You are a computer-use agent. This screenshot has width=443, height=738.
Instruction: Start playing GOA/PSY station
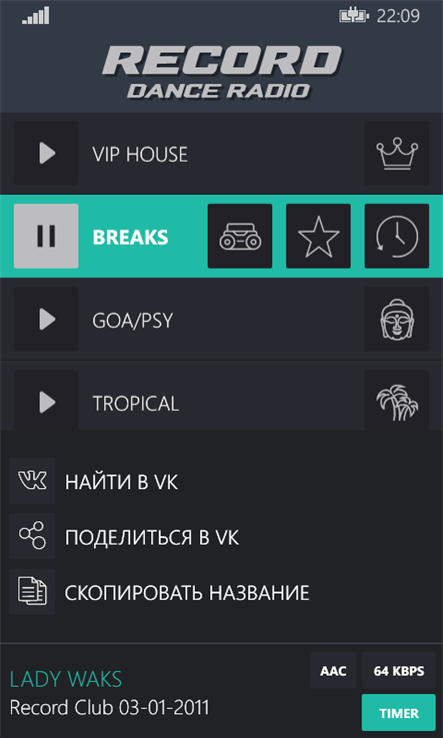tap(46, 319)
